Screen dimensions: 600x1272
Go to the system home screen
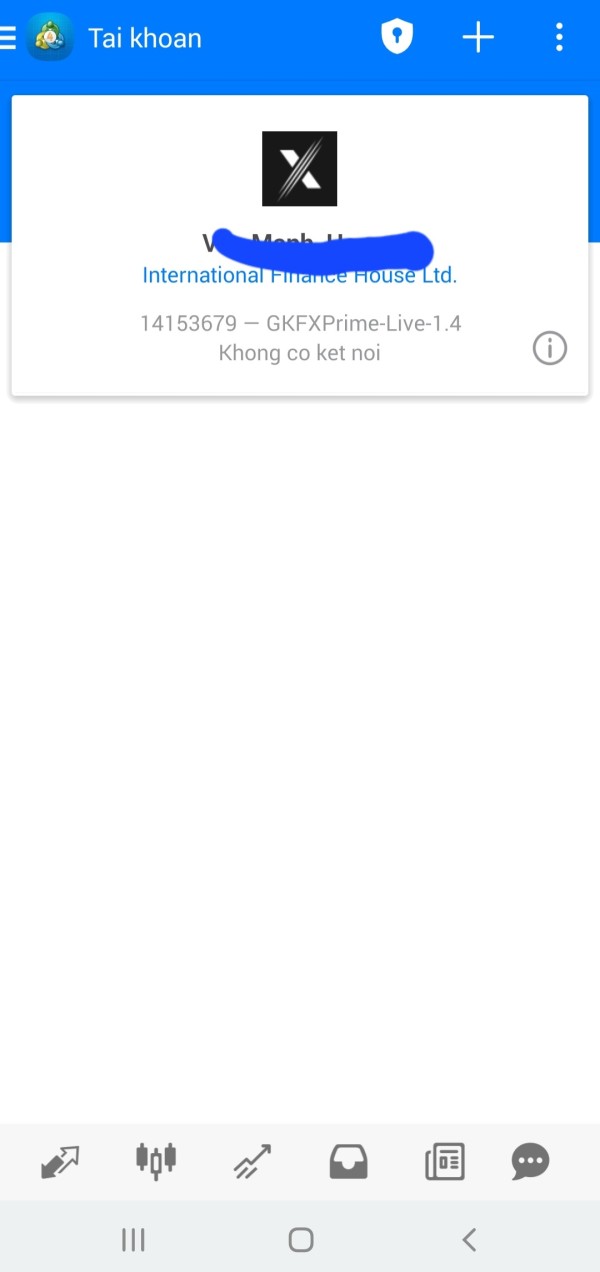coord(300,1240)
